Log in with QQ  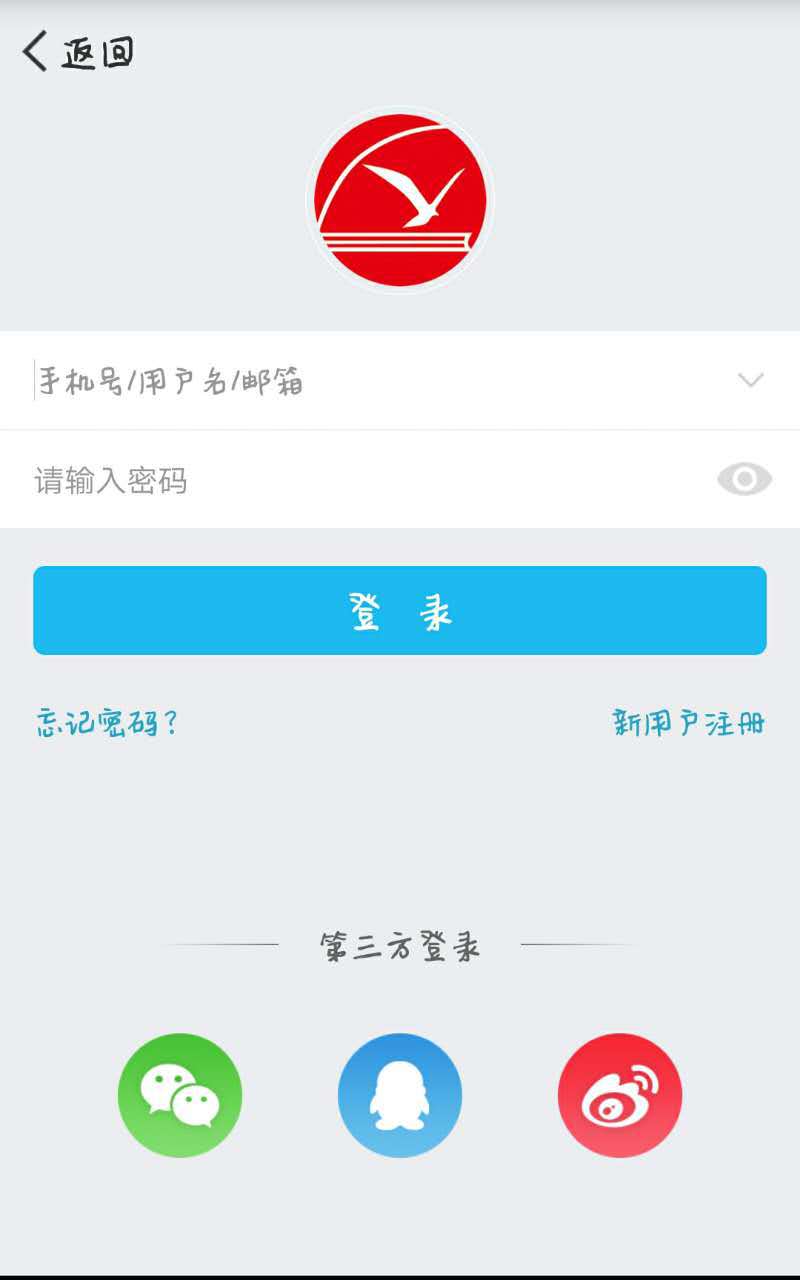(400, 1095)
